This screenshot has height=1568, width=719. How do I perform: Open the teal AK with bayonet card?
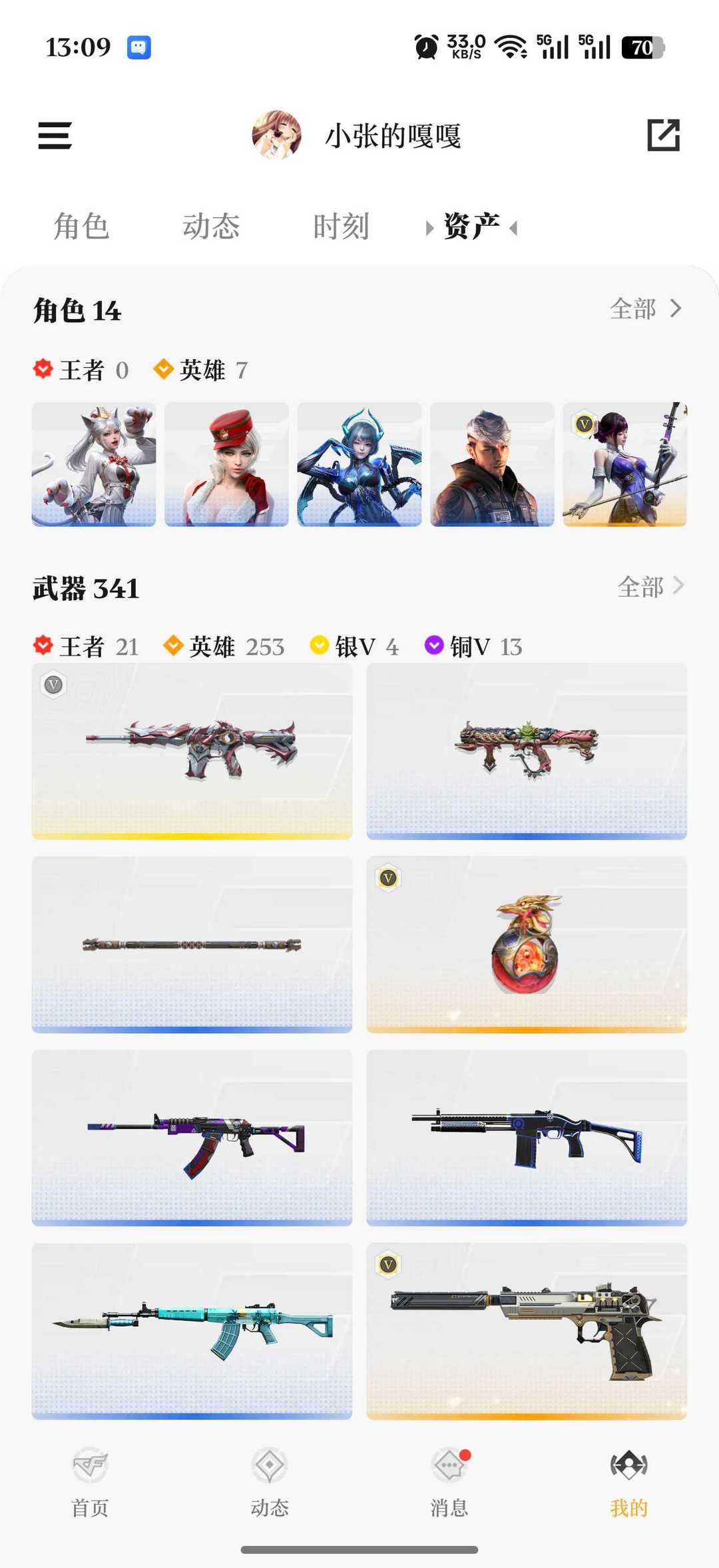point(192,1331)
